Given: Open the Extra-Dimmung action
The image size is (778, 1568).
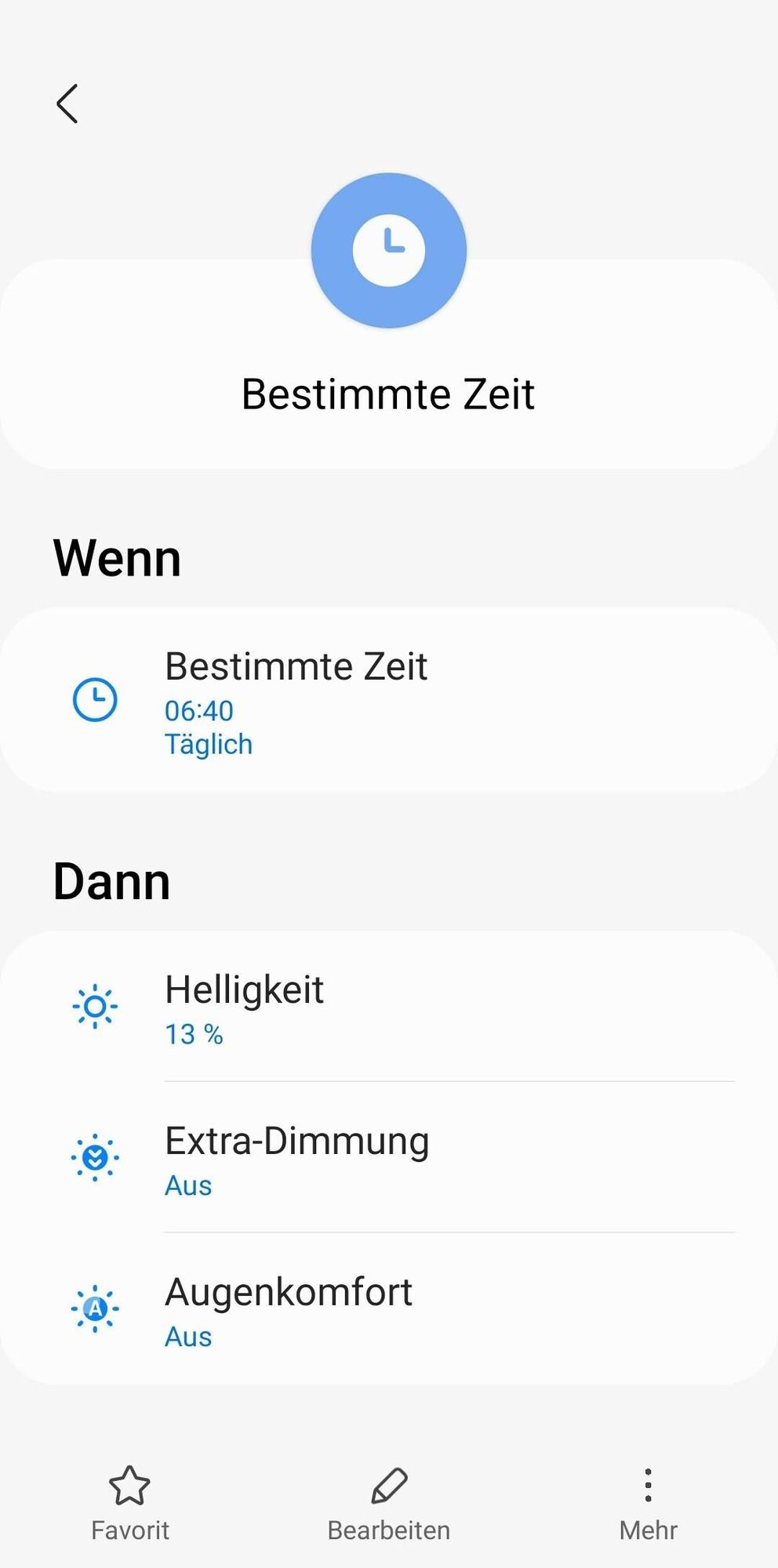Looking at the screenshot, I should [389, 1158].
